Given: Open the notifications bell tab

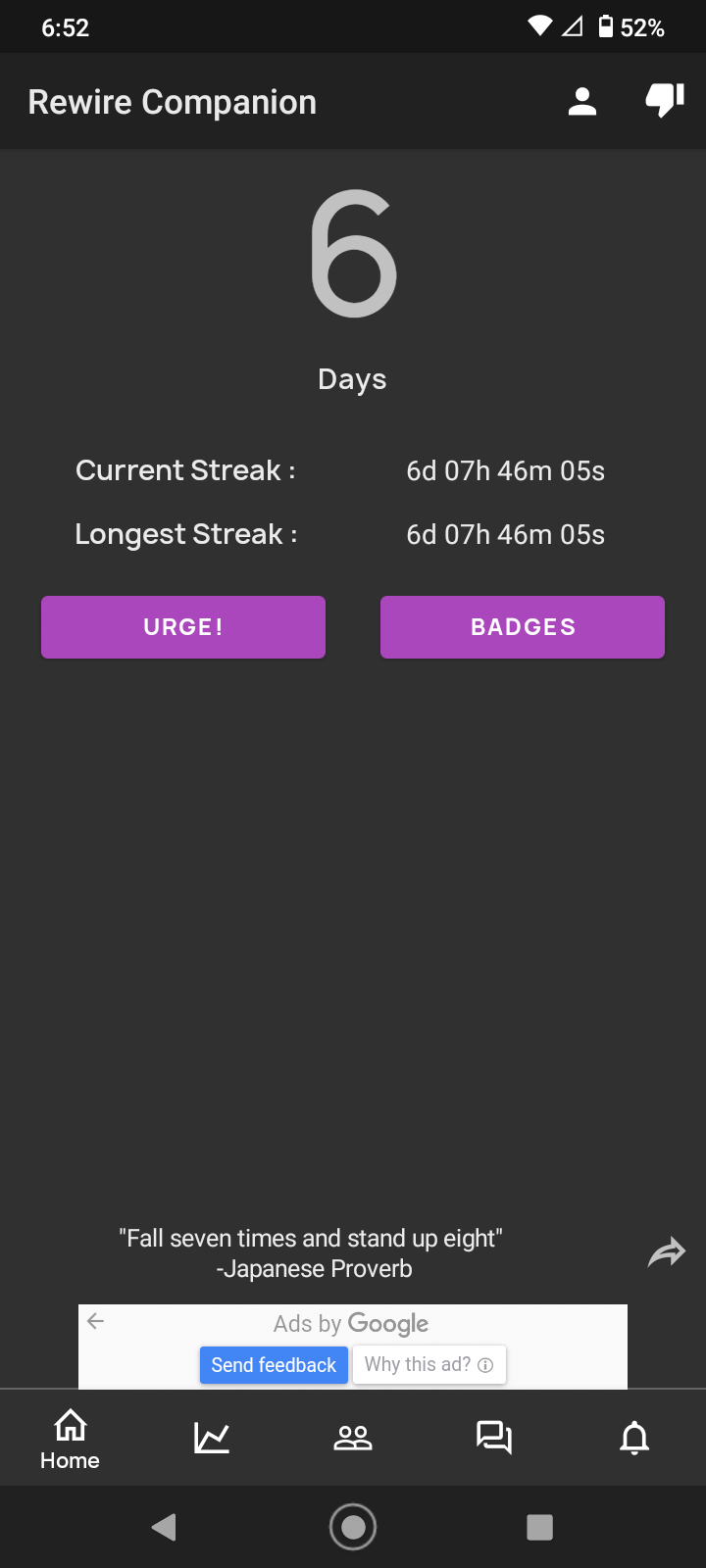Looking at the screenshot, I should click(x=635, y=1438).
